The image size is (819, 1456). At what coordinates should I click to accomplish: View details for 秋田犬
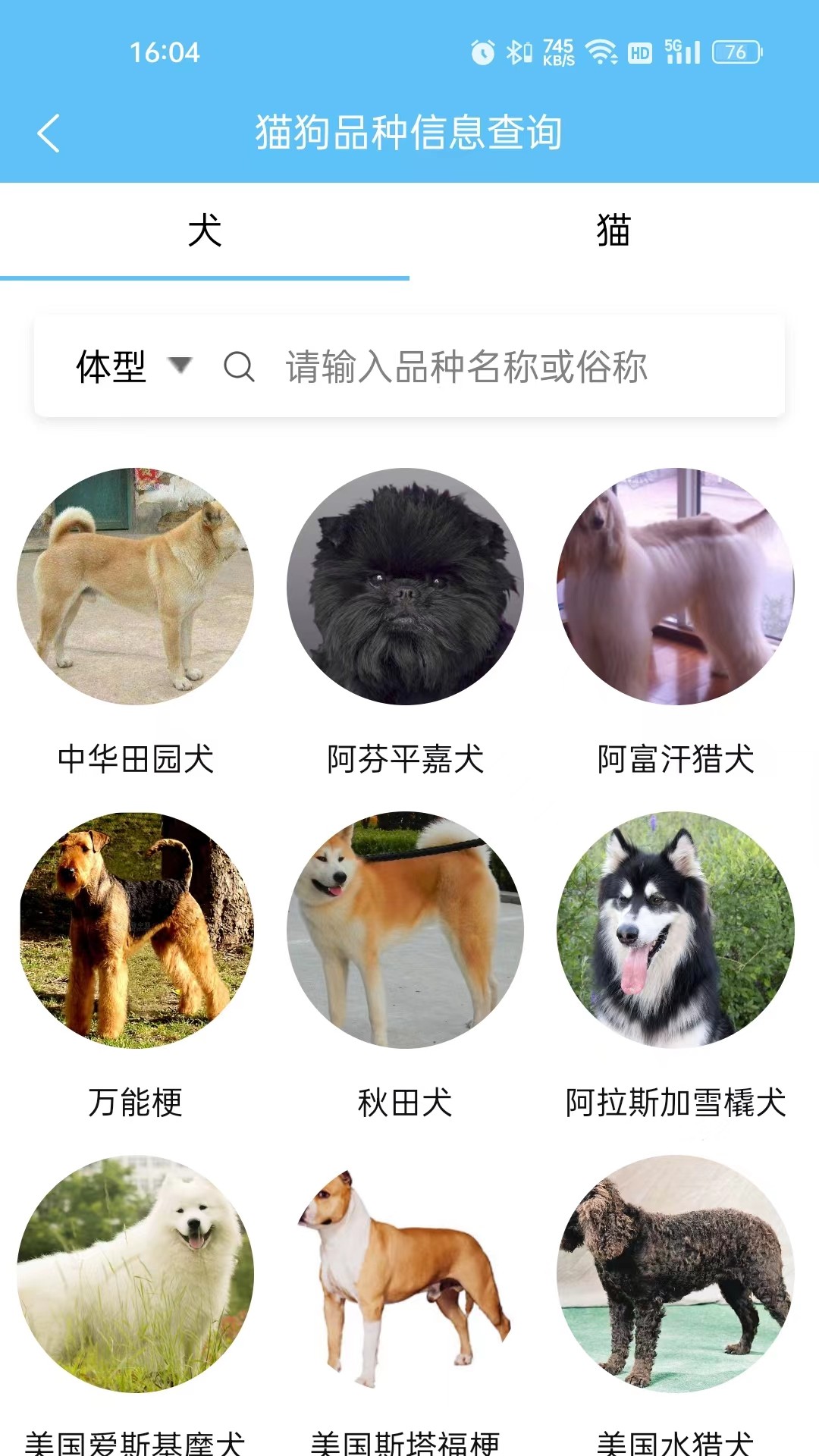(405, 930)
